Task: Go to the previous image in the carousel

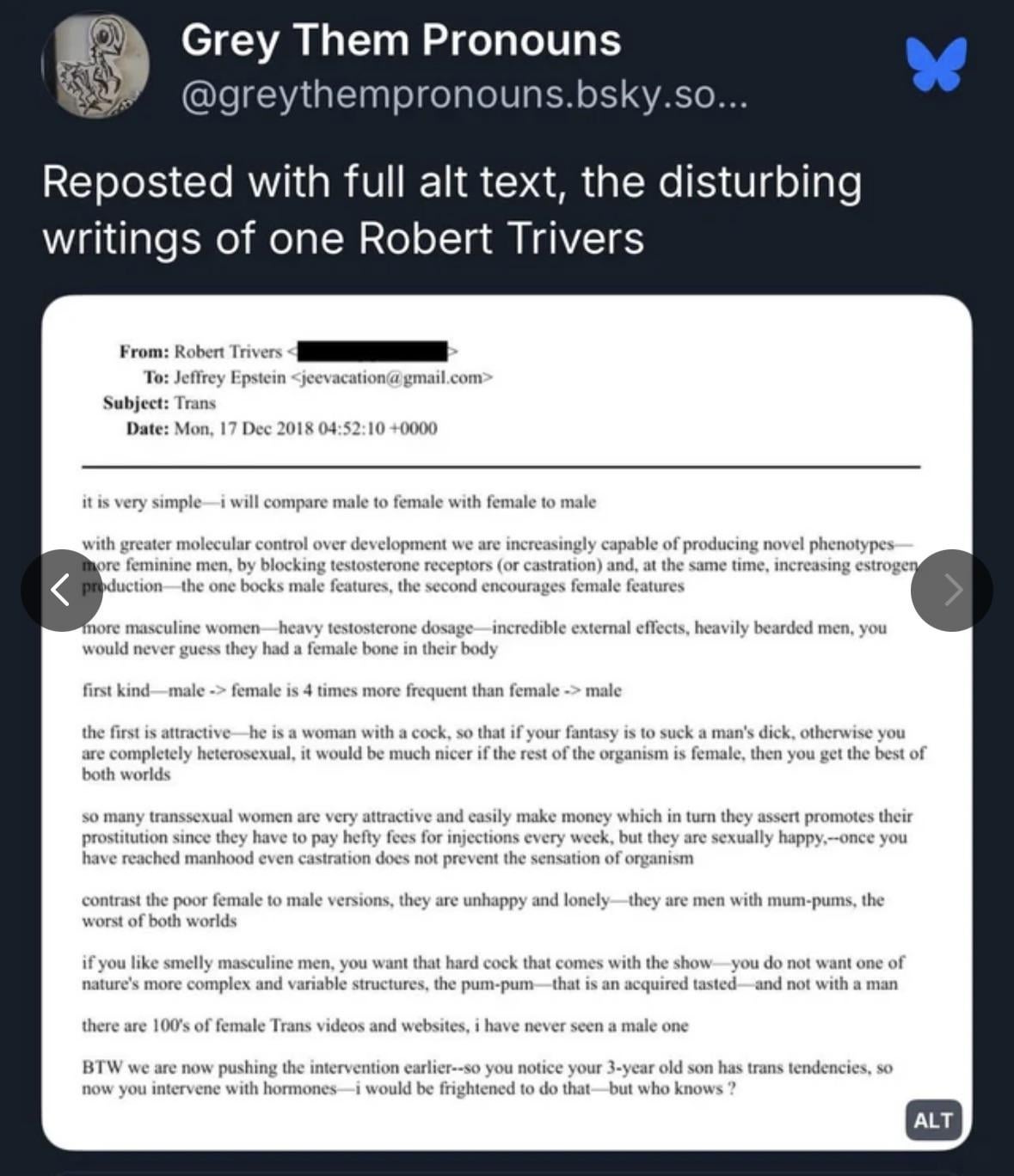Action: 61,591
